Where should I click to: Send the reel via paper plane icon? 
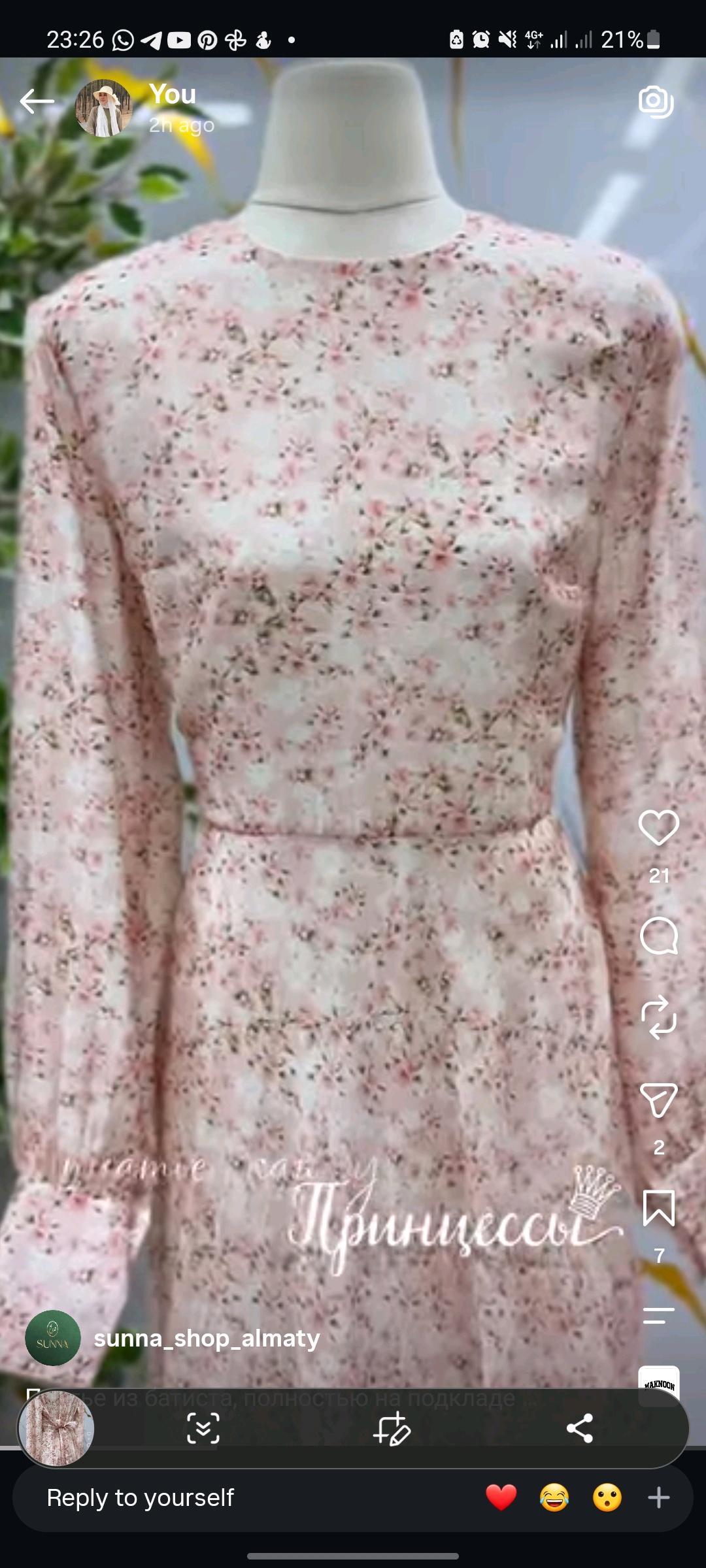(x=658, y=1100)
